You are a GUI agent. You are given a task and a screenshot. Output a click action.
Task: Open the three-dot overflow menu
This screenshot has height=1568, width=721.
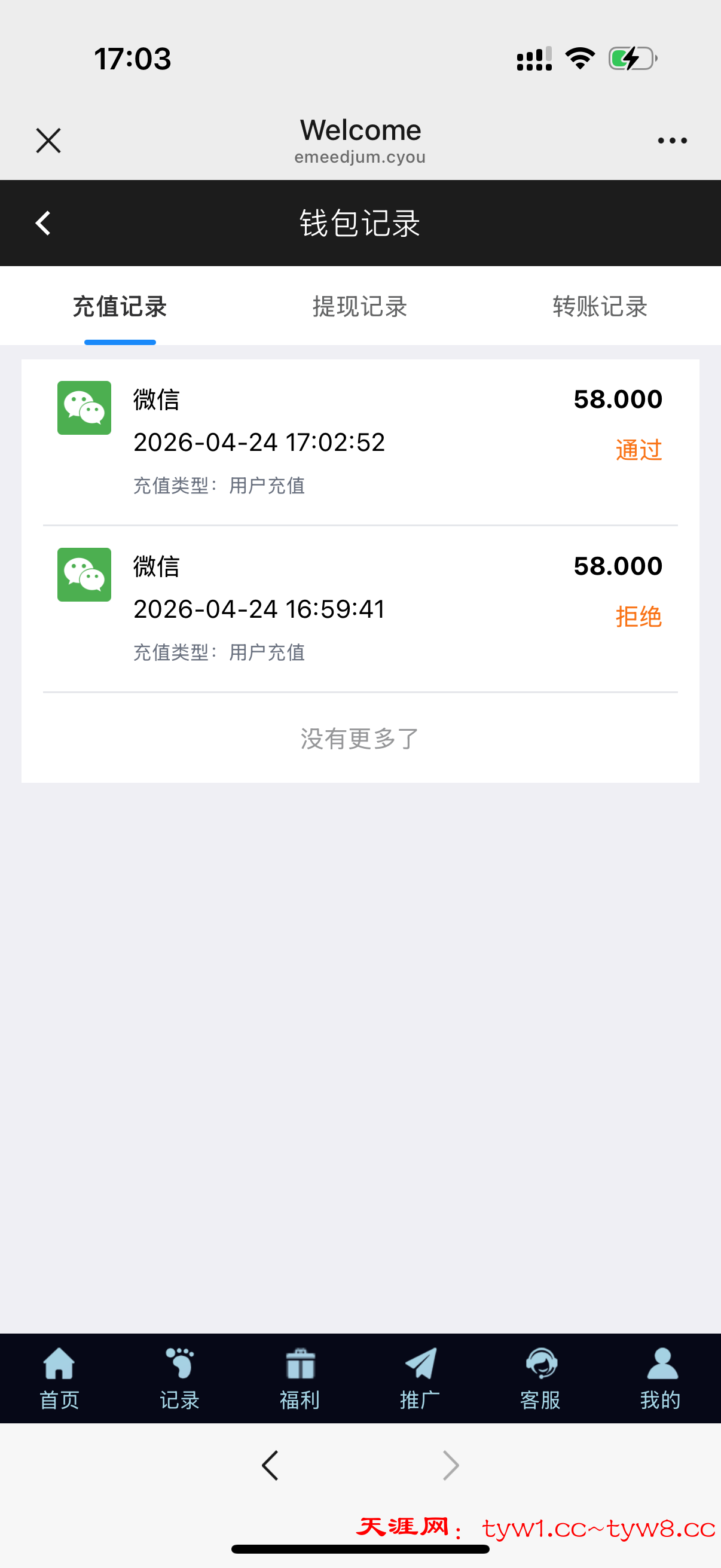(x=672, y=141)
